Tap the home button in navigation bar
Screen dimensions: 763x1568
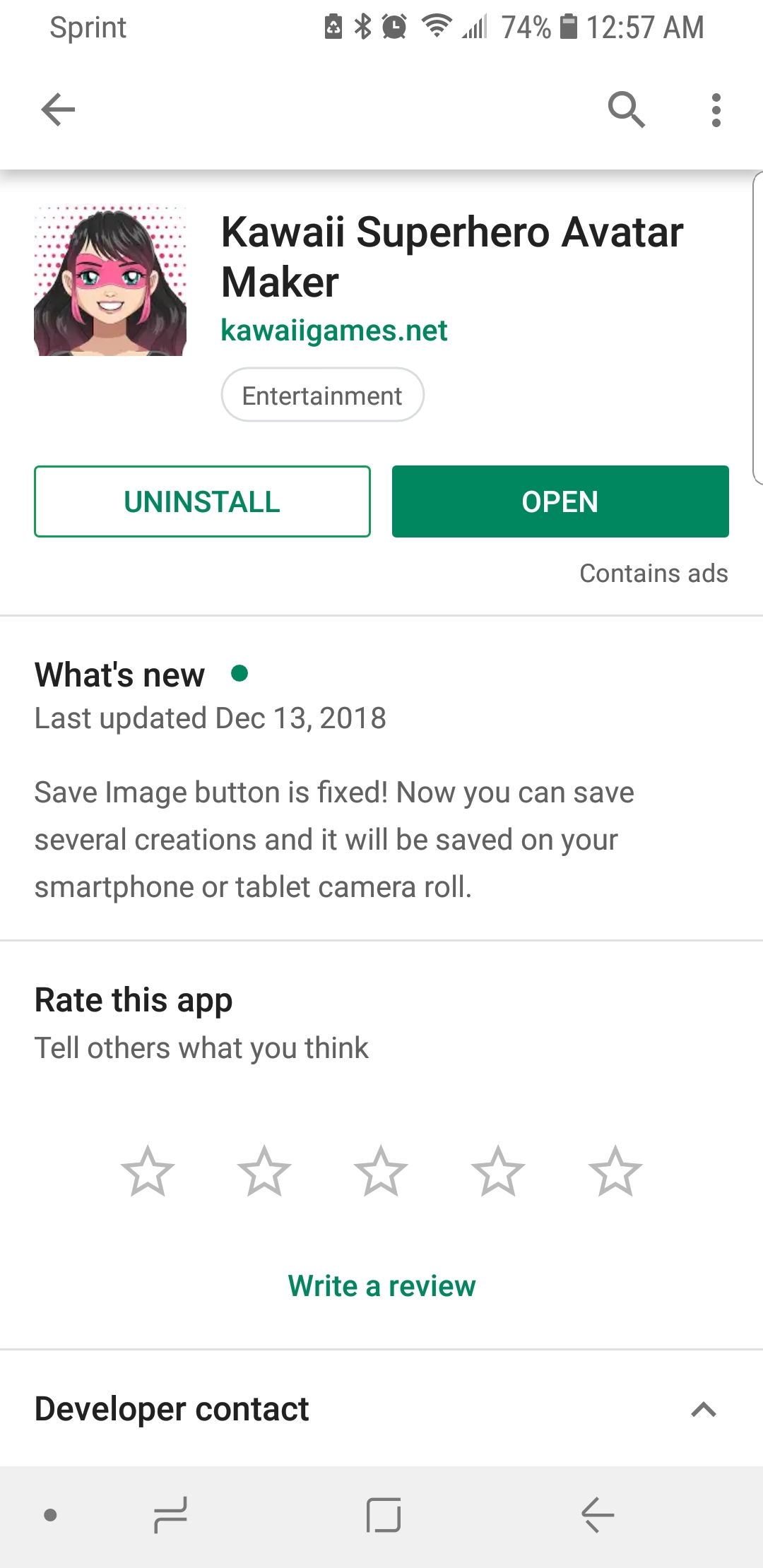click(384, 1515)
